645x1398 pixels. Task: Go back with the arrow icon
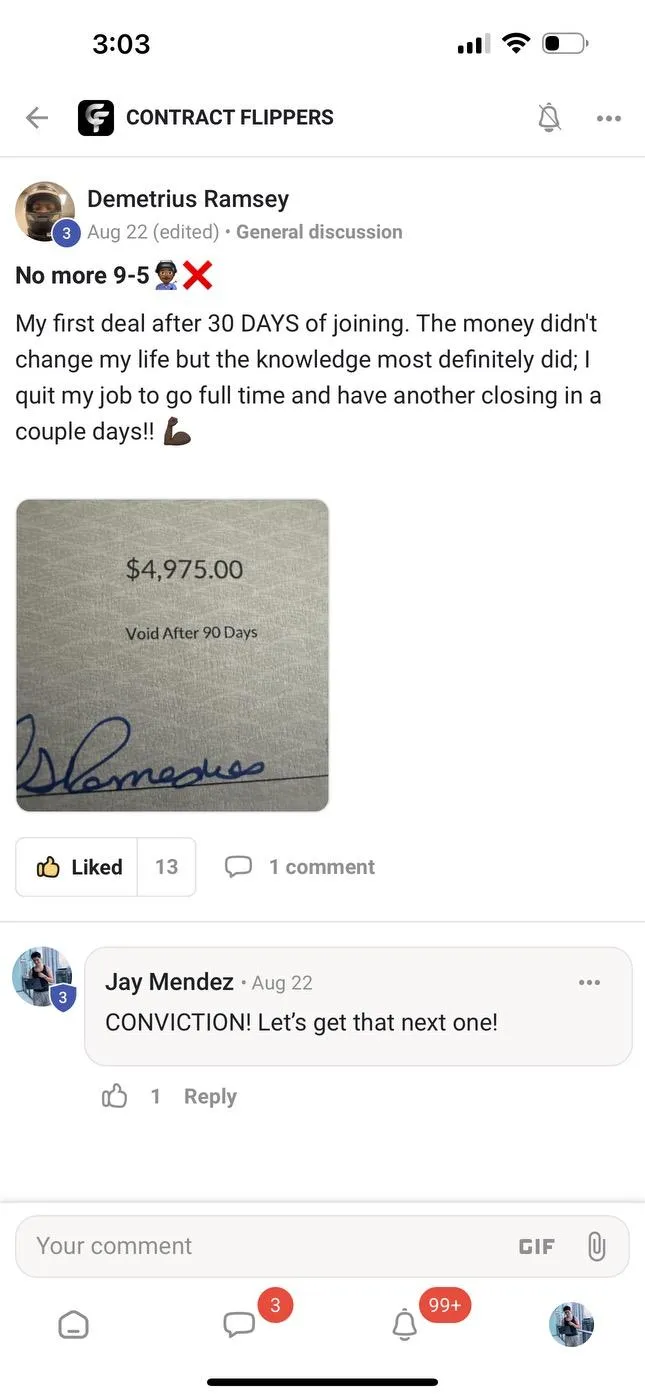pos(37,118)
